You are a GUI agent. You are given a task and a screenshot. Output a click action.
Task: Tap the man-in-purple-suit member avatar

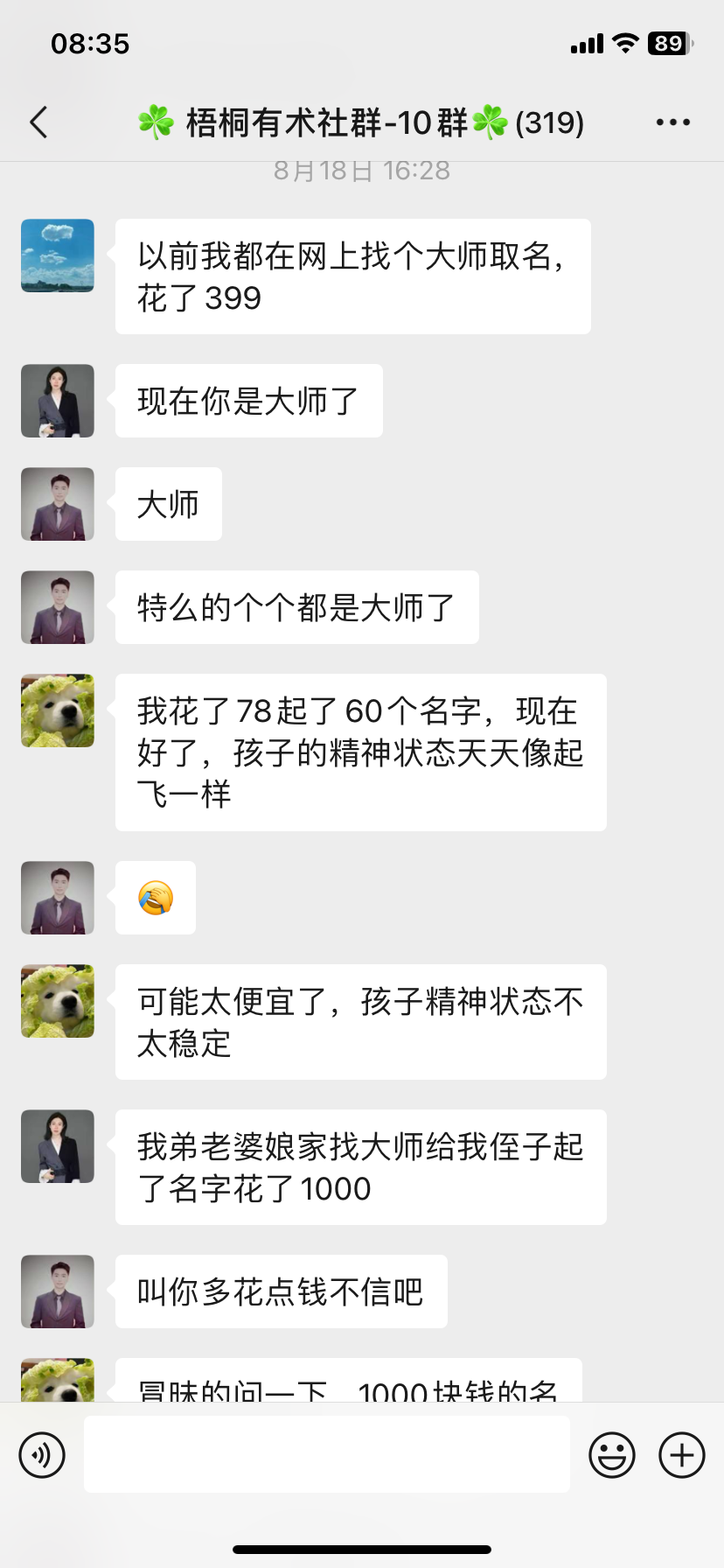tap(57, 504)
